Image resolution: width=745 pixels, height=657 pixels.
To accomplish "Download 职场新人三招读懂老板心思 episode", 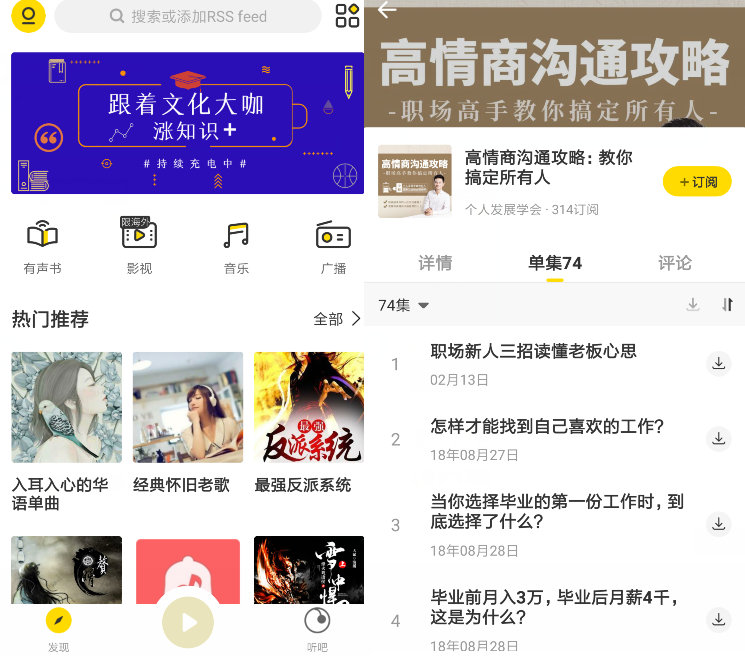I will click(718, 363).
